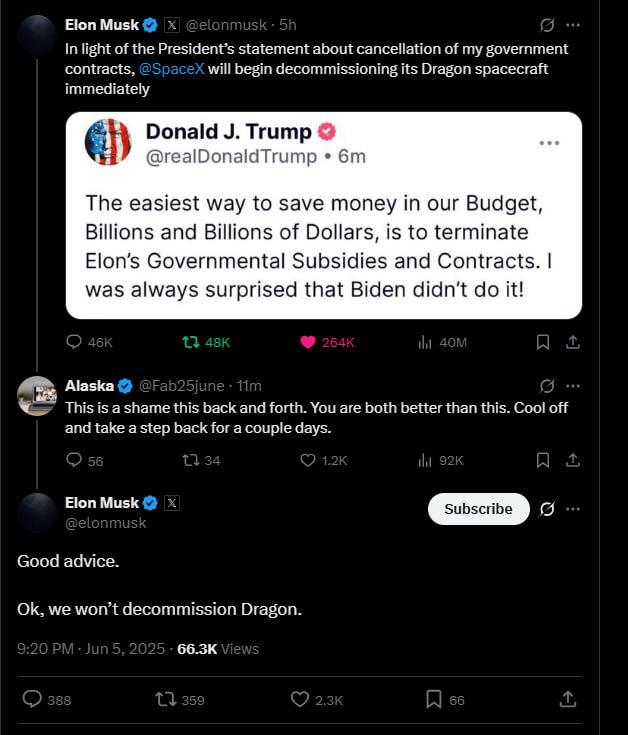Screen dimensions: 628x735
Task: Reply to Elon Musk's Dragon decommissioning post
Action: coord(74,342)
